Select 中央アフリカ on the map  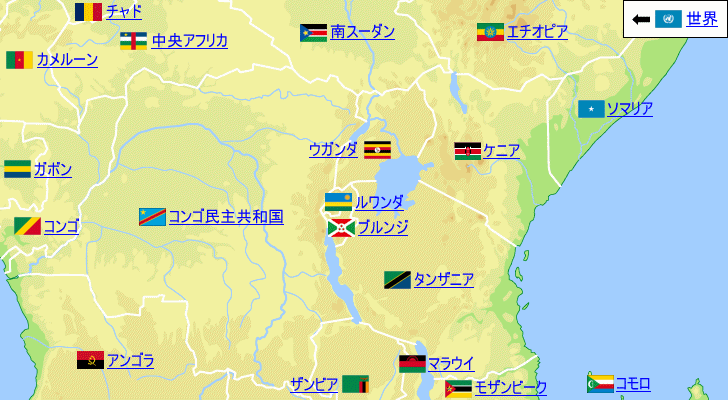[189, 41]
